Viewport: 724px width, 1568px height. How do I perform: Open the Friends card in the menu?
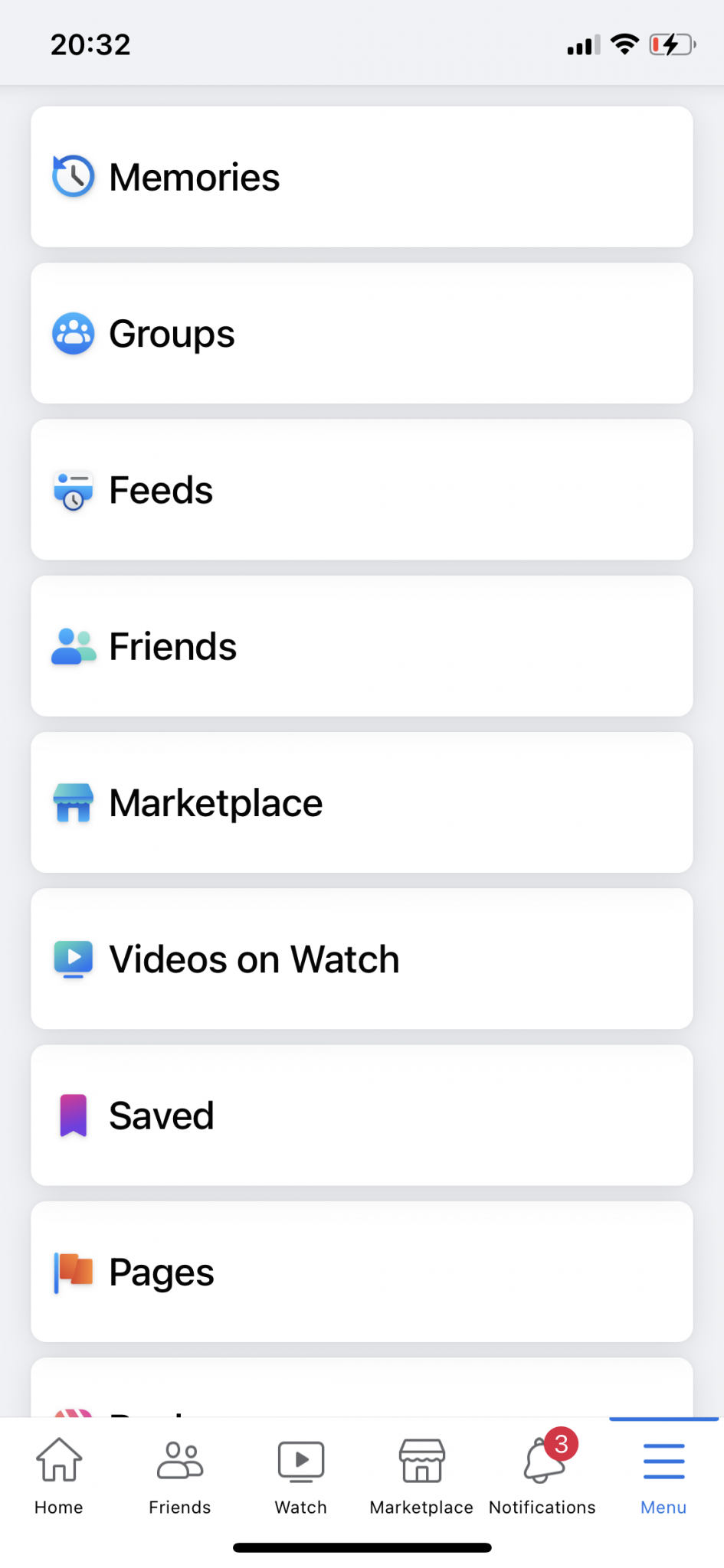(362, 646)
